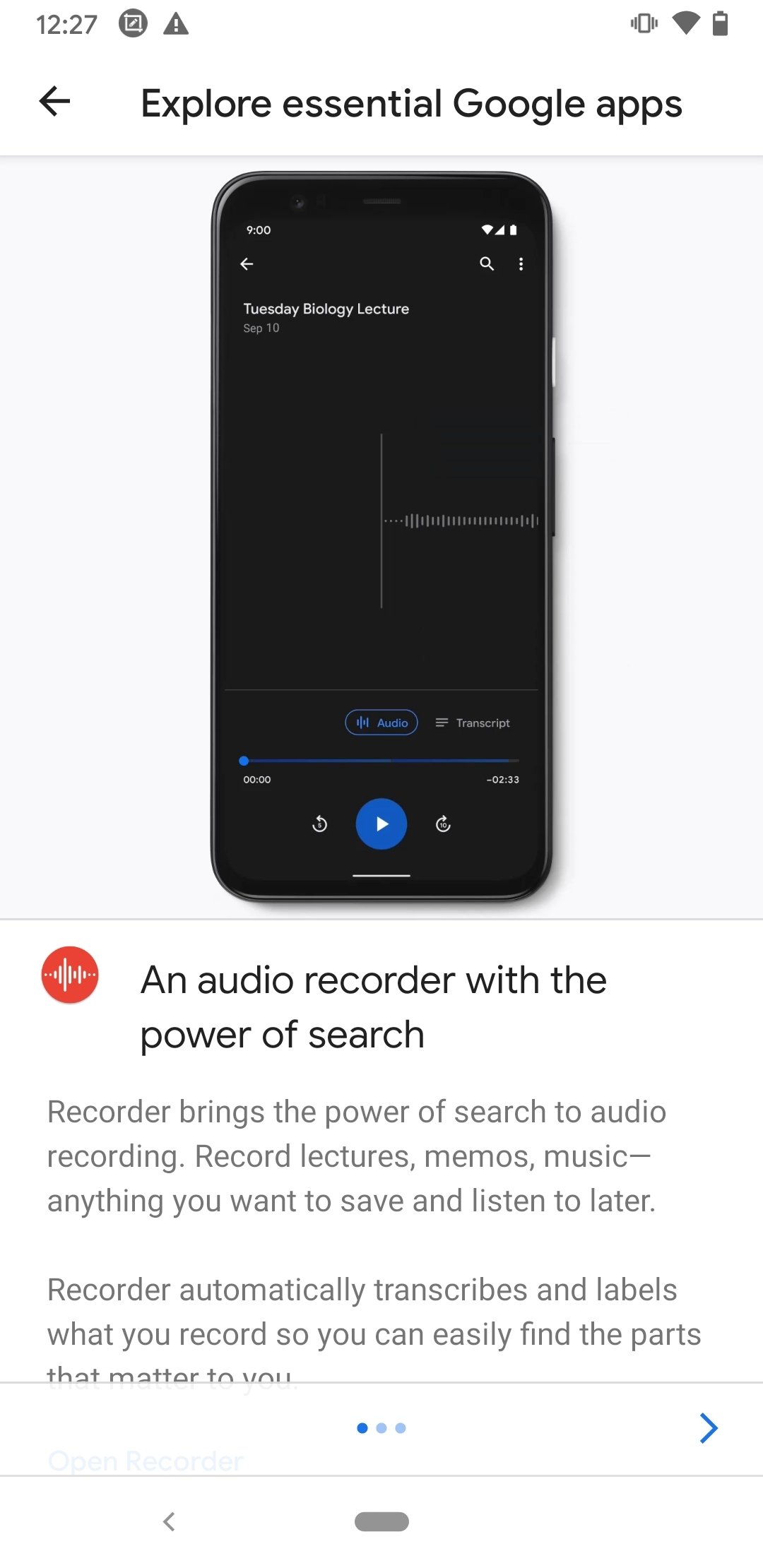Tap the first filled page dot
This screenshot has width=763, height=1568.
362,1427
